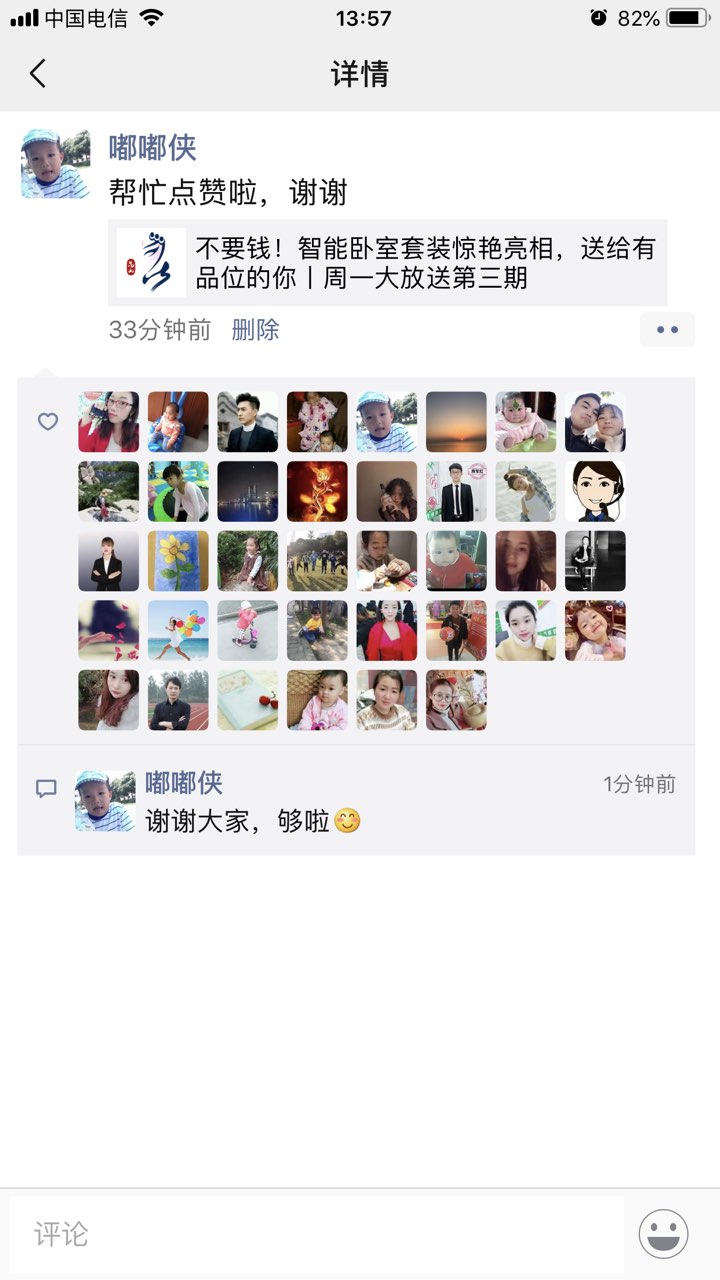This screenshot has width=720, height=1280.
Task: Open the shared article link card
Action: coord(388,262)
